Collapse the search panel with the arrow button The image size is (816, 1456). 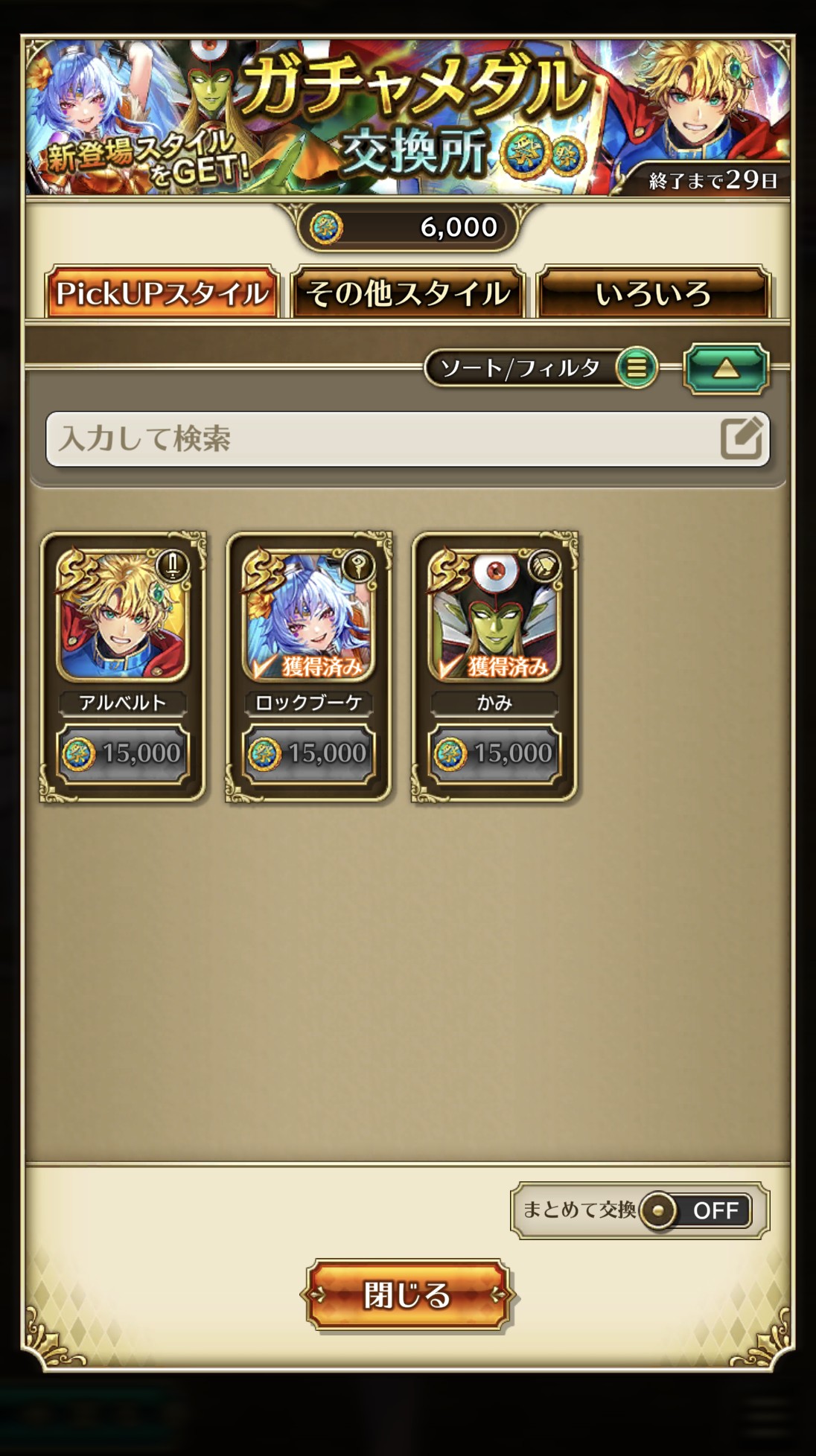(725, 368)
